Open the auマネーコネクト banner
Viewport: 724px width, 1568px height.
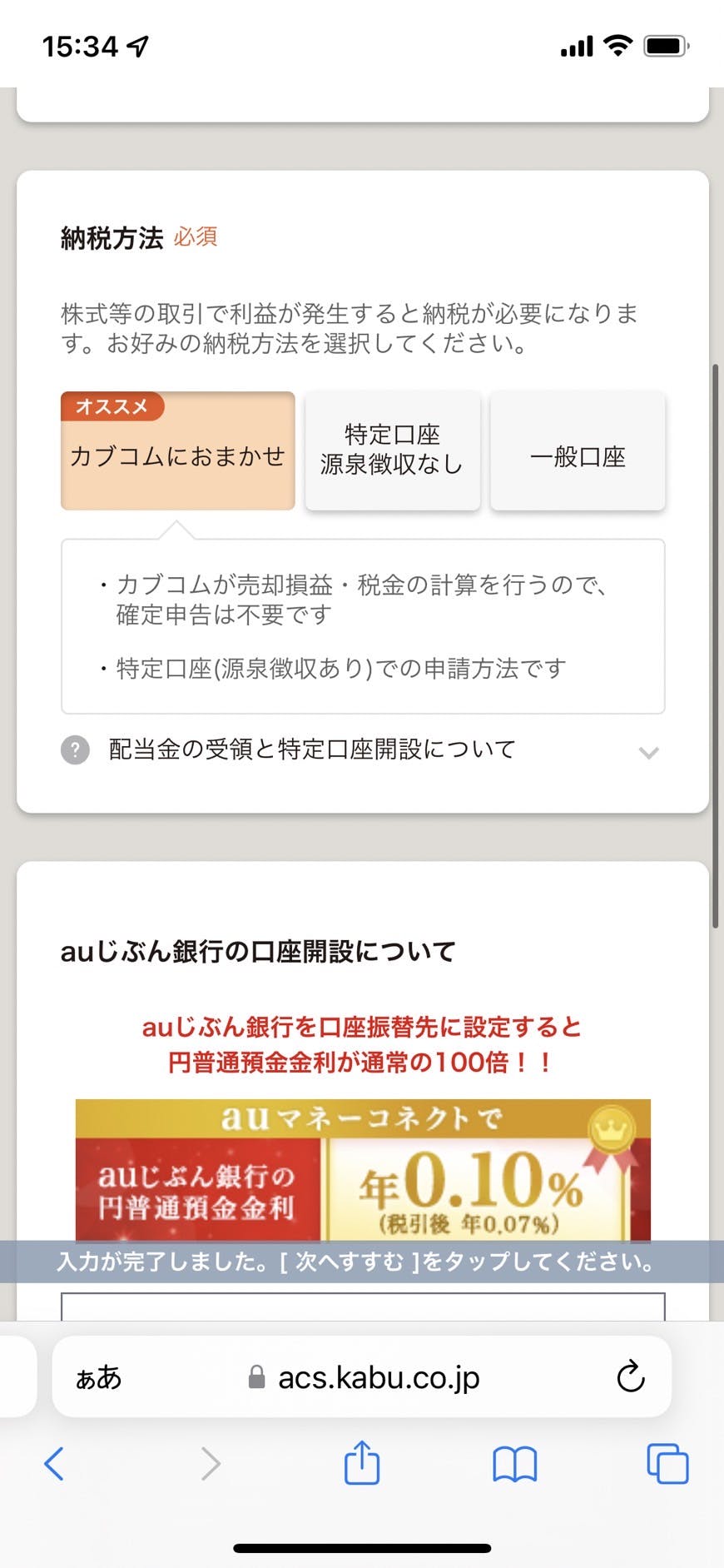362,1169
